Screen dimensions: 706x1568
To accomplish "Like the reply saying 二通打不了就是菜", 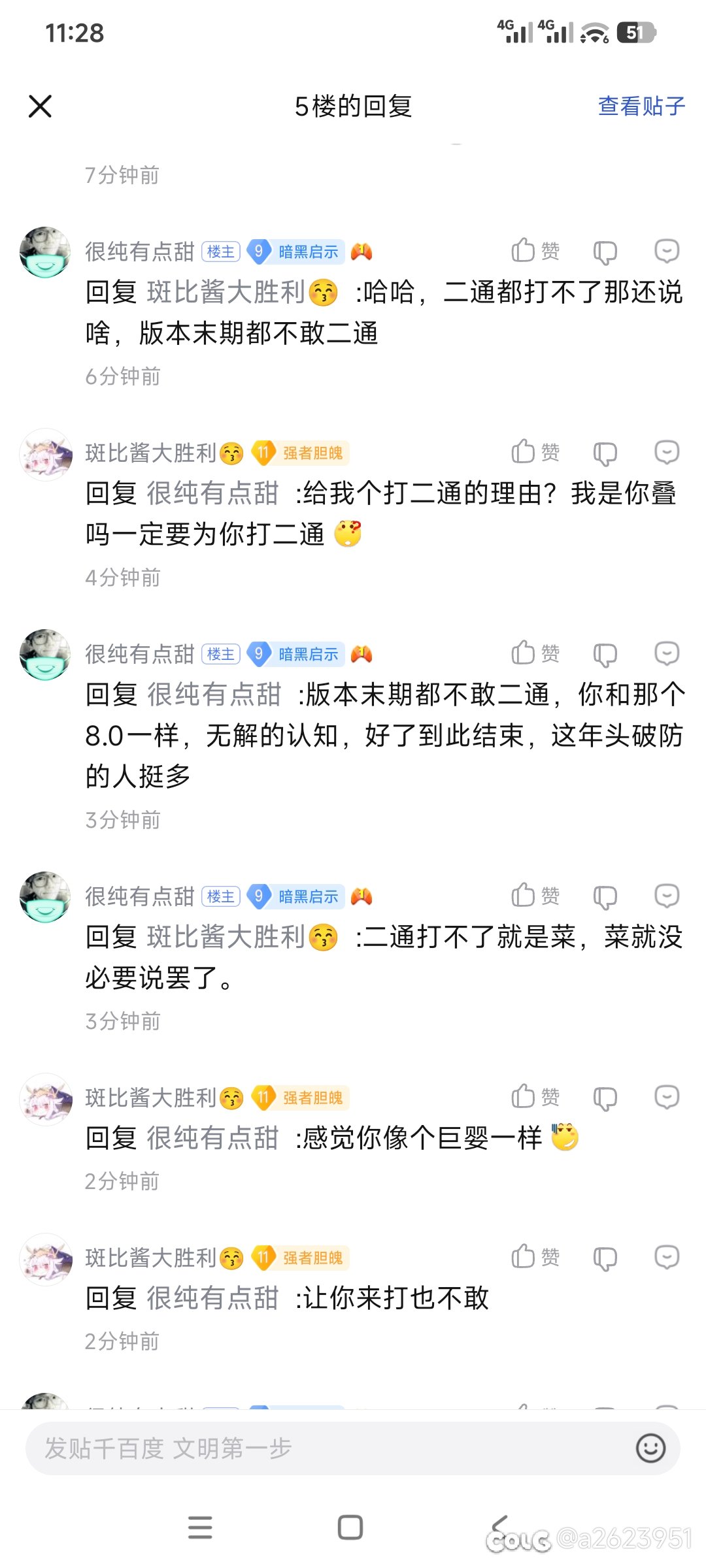I will (x=535, y=896).
